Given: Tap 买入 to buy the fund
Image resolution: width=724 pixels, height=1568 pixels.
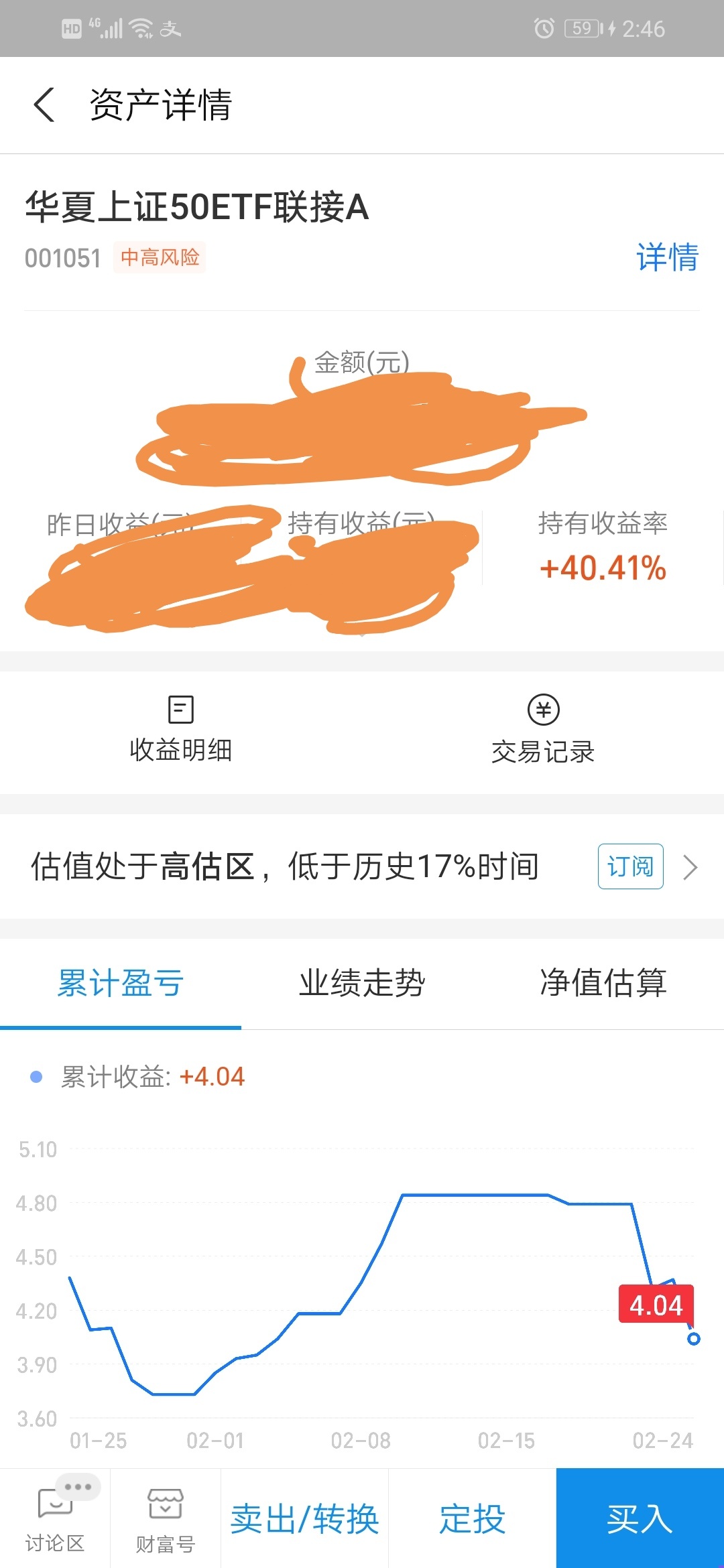Looking at the screenshot, I should pos(640,1518).
